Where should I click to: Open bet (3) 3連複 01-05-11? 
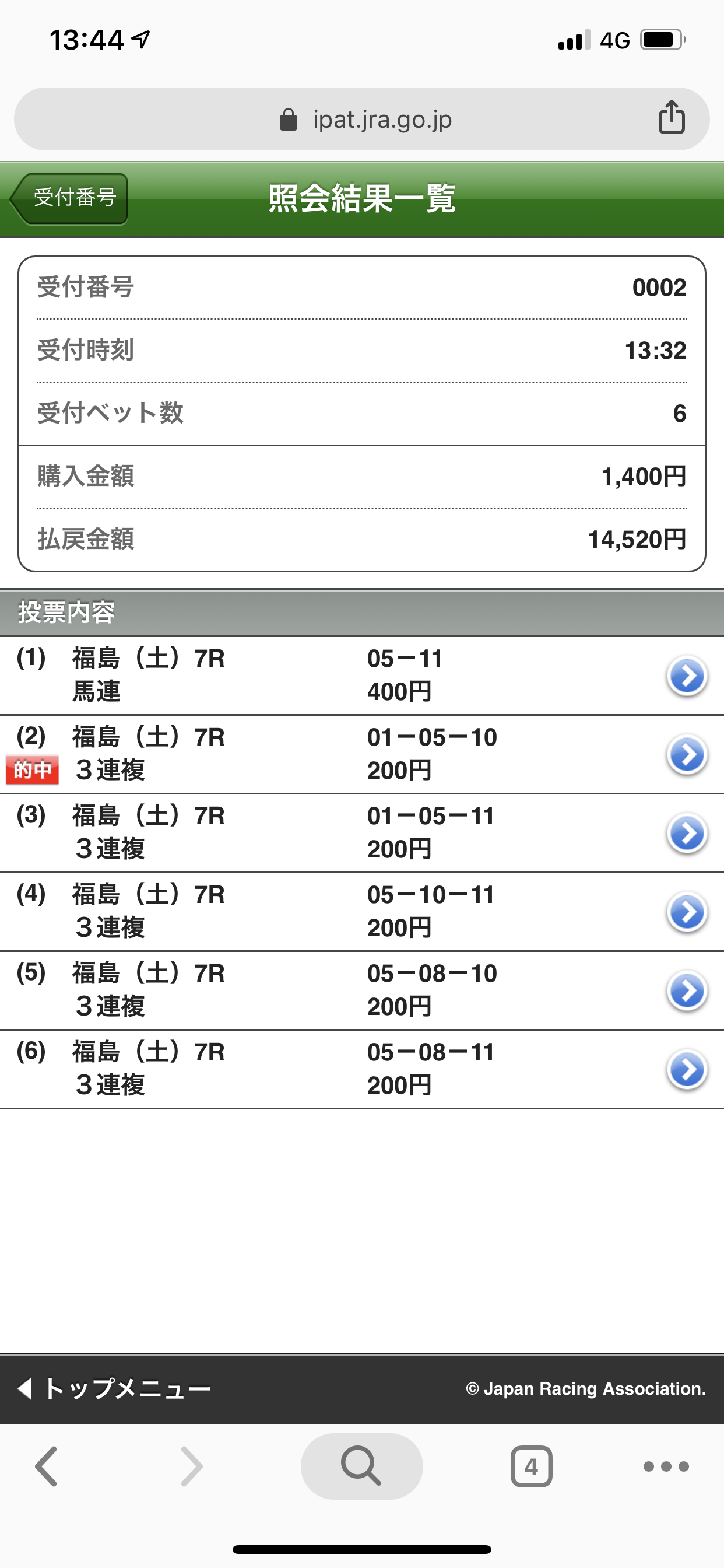click(x=362, y=832)
